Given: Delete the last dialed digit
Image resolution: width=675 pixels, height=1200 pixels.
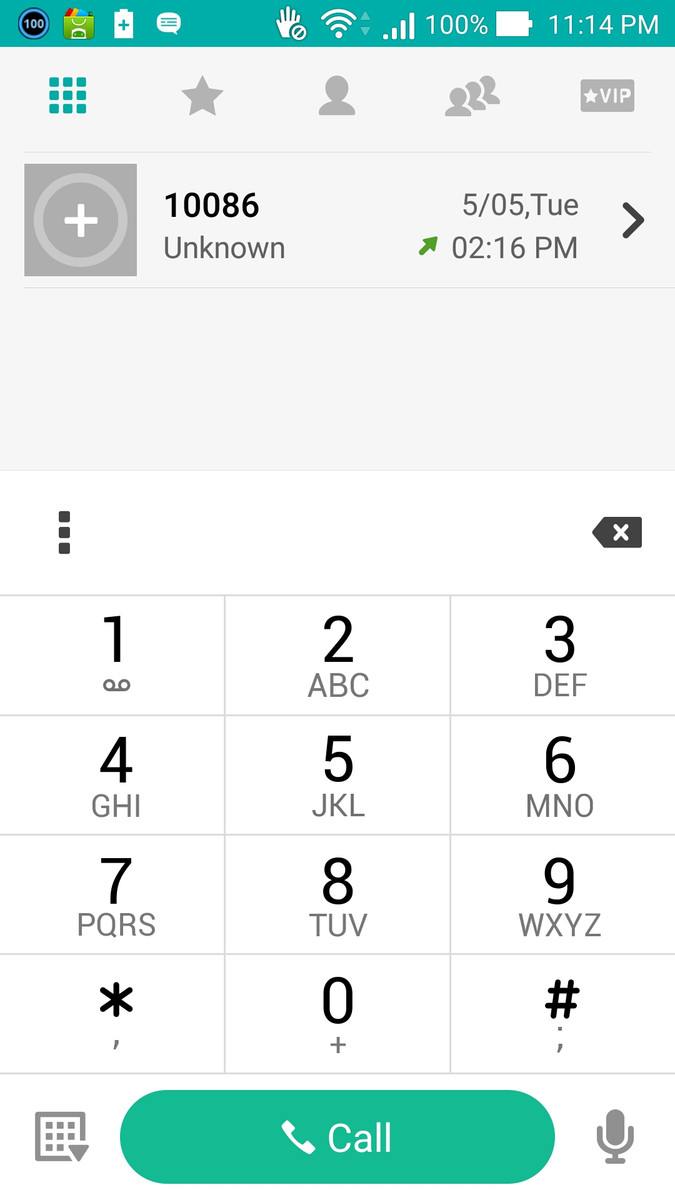Looking at the screenshot, I should coord(617,532).
